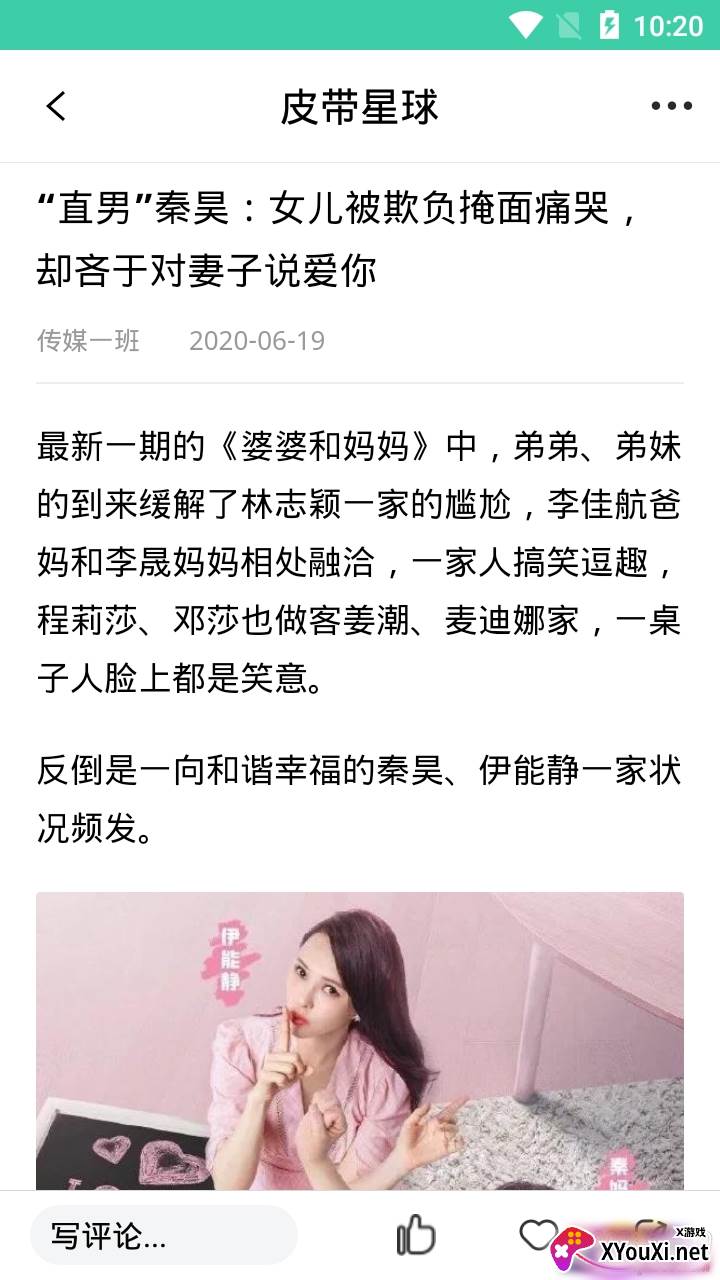720x1280 pixels.
Task: Favorite the article with heart icon
Action: tap(536, 1234)
